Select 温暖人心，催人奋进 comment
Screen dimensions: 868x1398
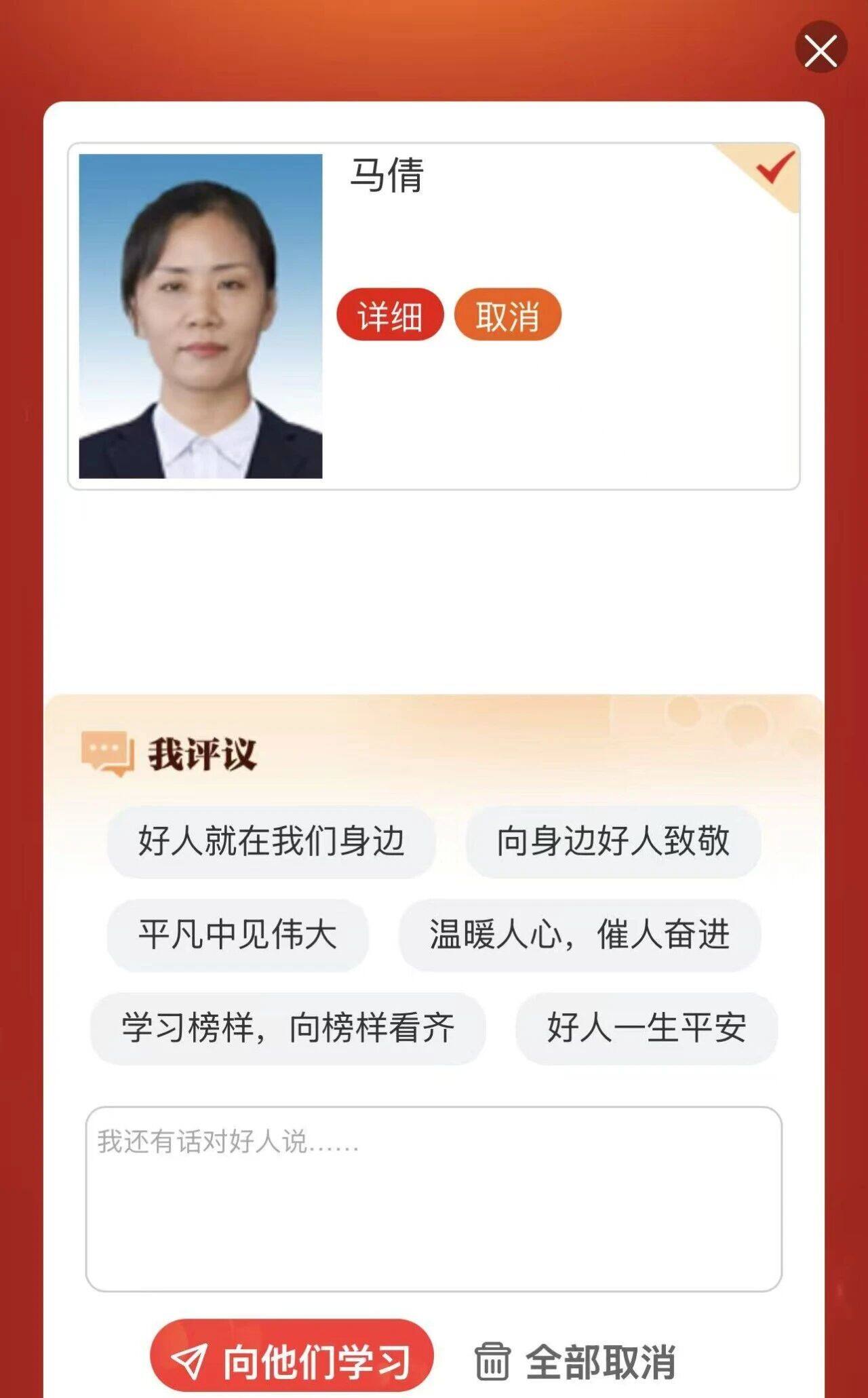point(579,935)
